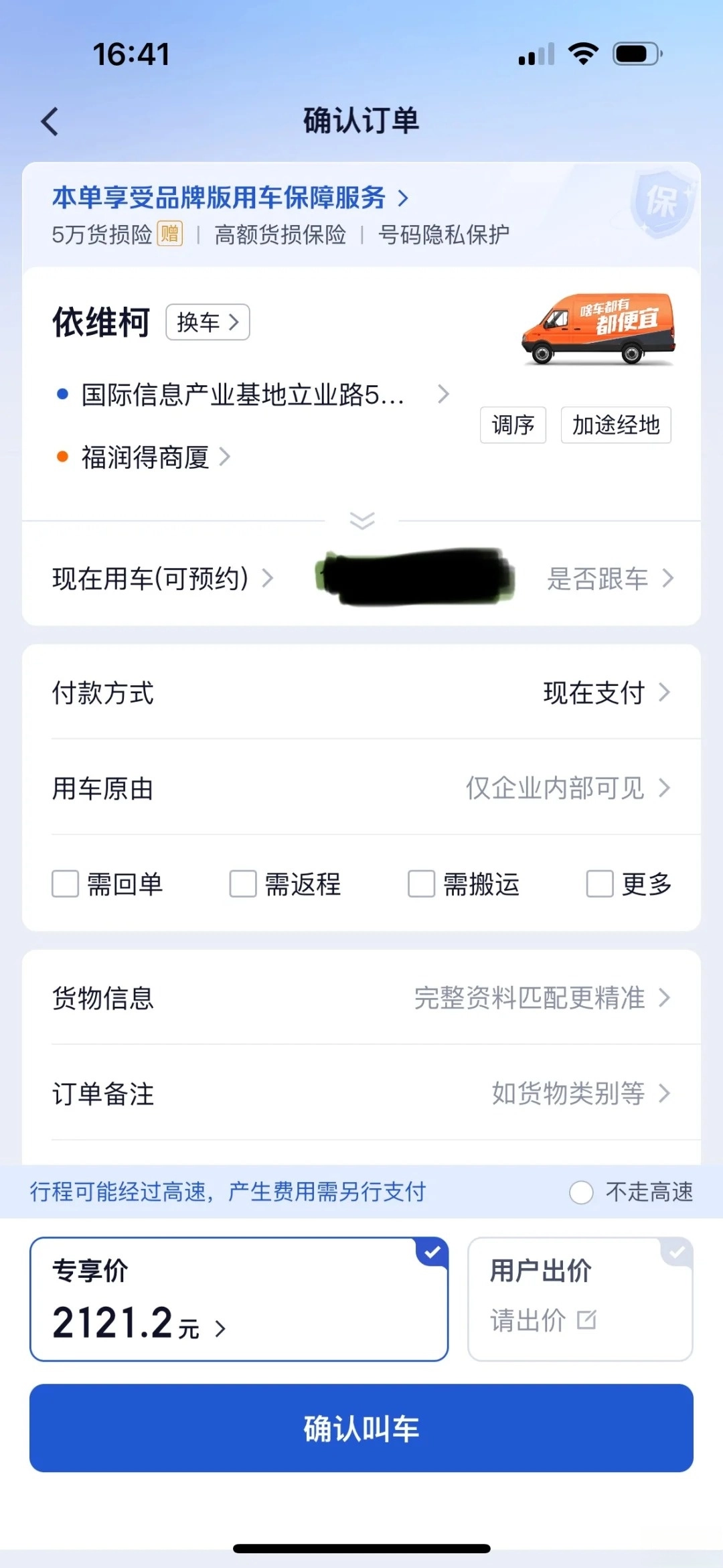Tap chevron next to 国际信息产业基地 address
The width and height of the screenshot is (723, 1568).
click(x=444, y=395)
